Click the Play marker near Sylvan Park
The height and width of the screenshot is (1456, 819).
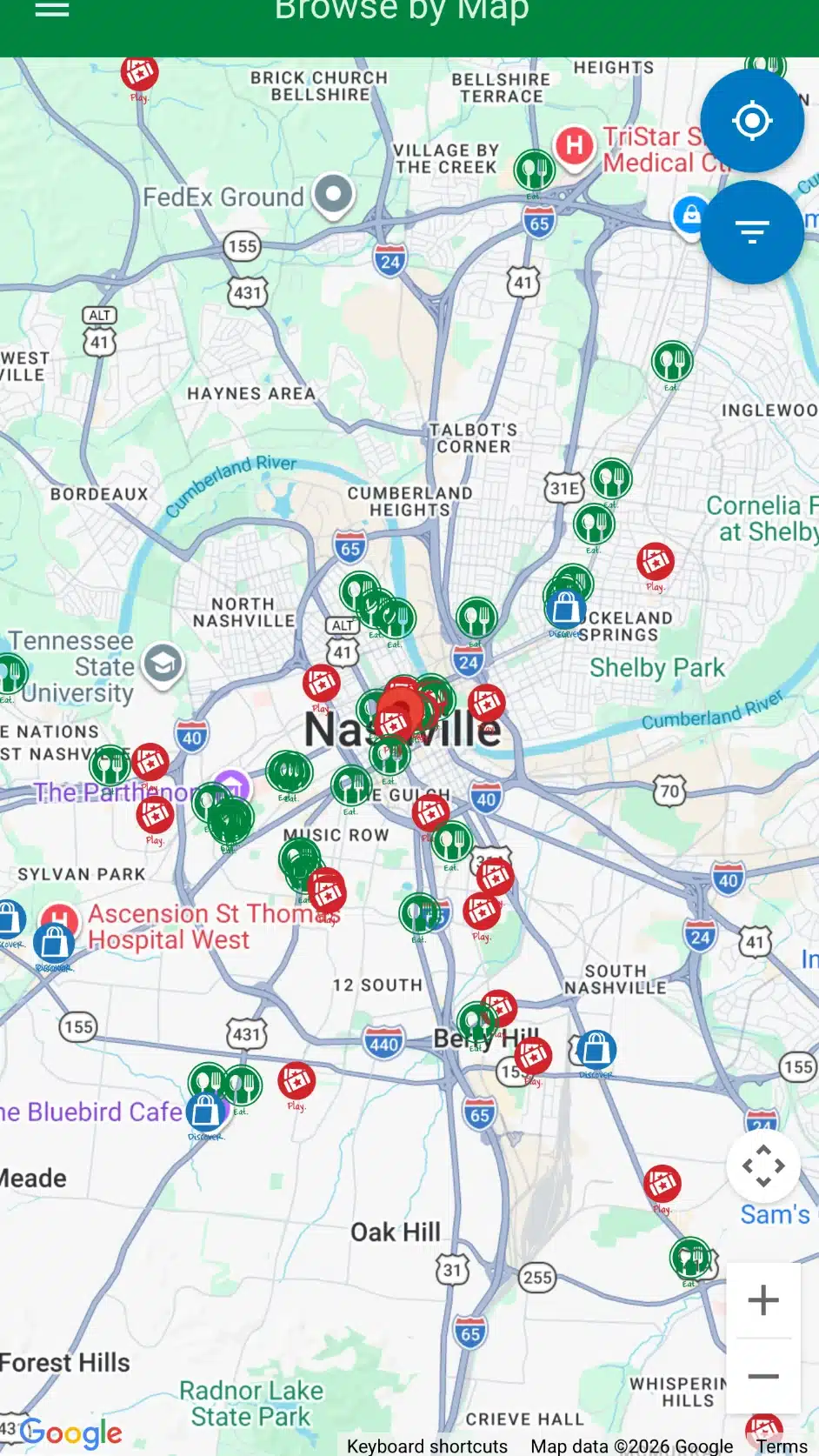tap(155, 816)
